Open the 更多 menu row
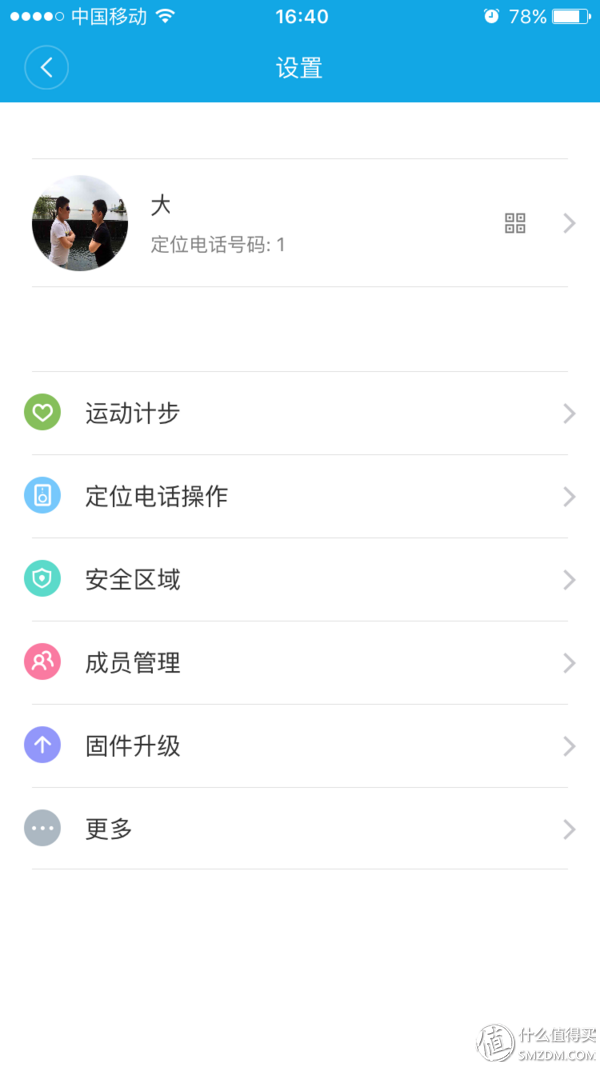This screenshot has height=1067, width=600. point(300,828)
